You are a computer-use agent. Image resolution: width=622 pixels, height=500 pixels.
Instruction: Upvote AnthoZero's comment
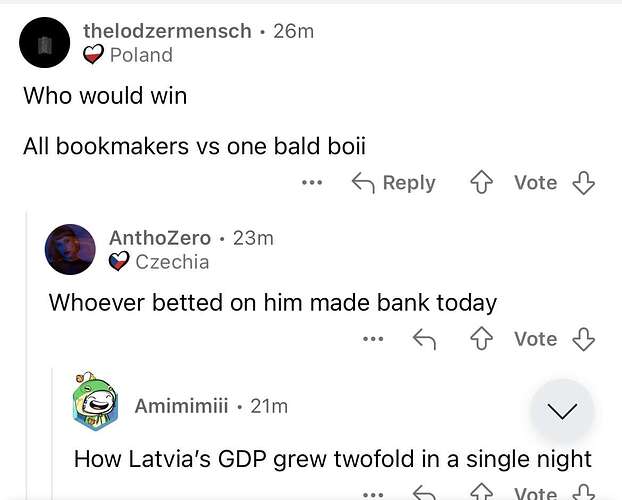[x=482, y=339]
